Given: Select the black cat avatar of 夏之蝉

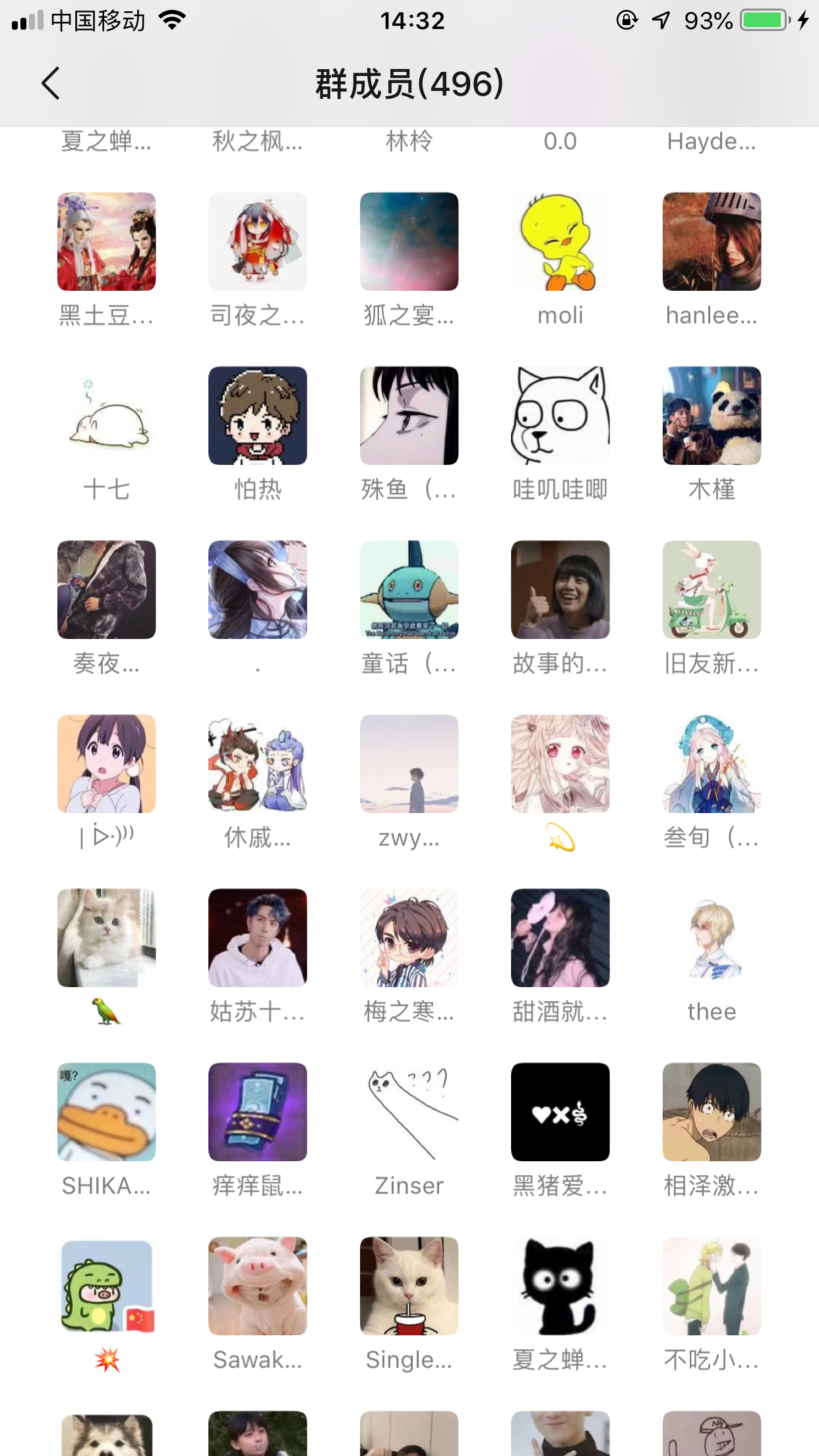Looking at the screenshot, I should coord(560,1286).
